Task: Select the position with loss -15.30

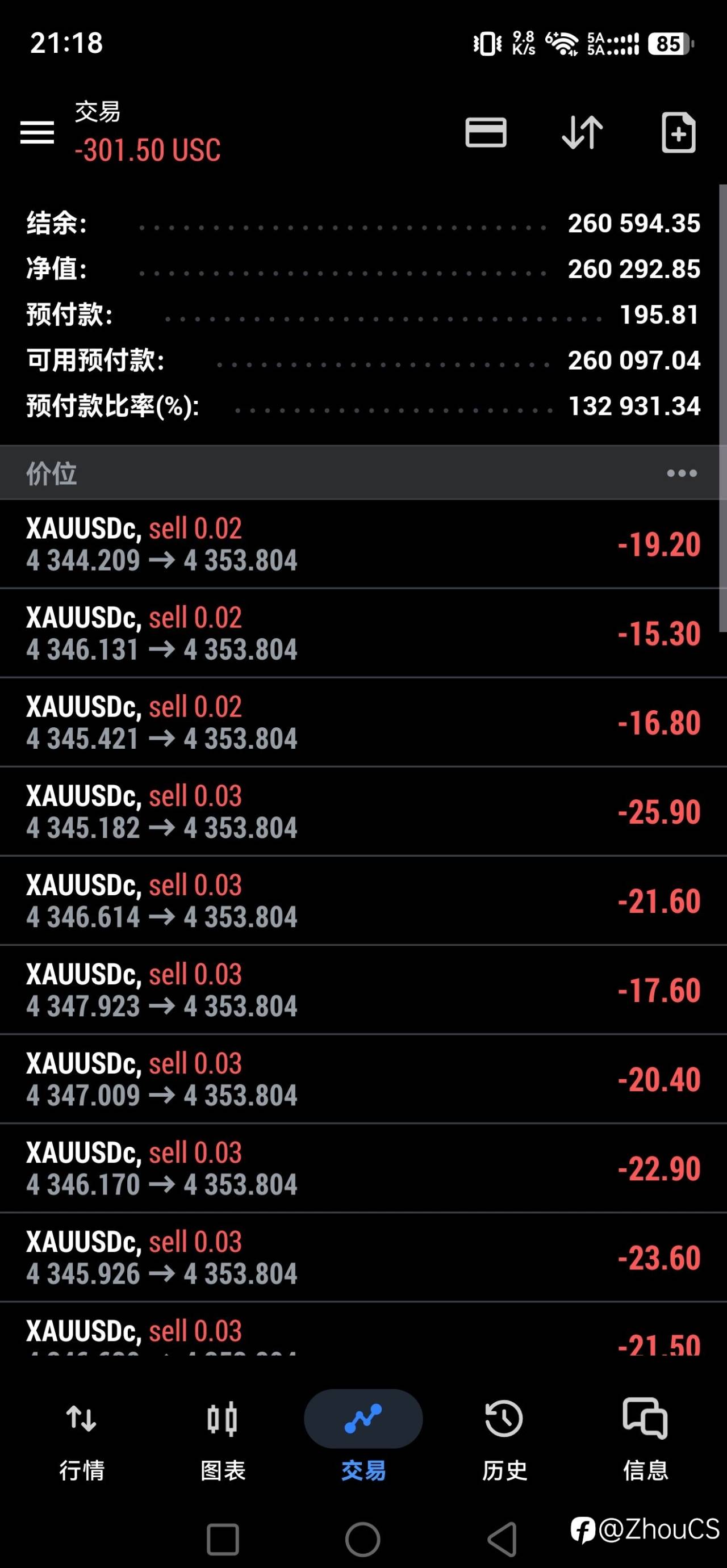Action: [363, 633]
